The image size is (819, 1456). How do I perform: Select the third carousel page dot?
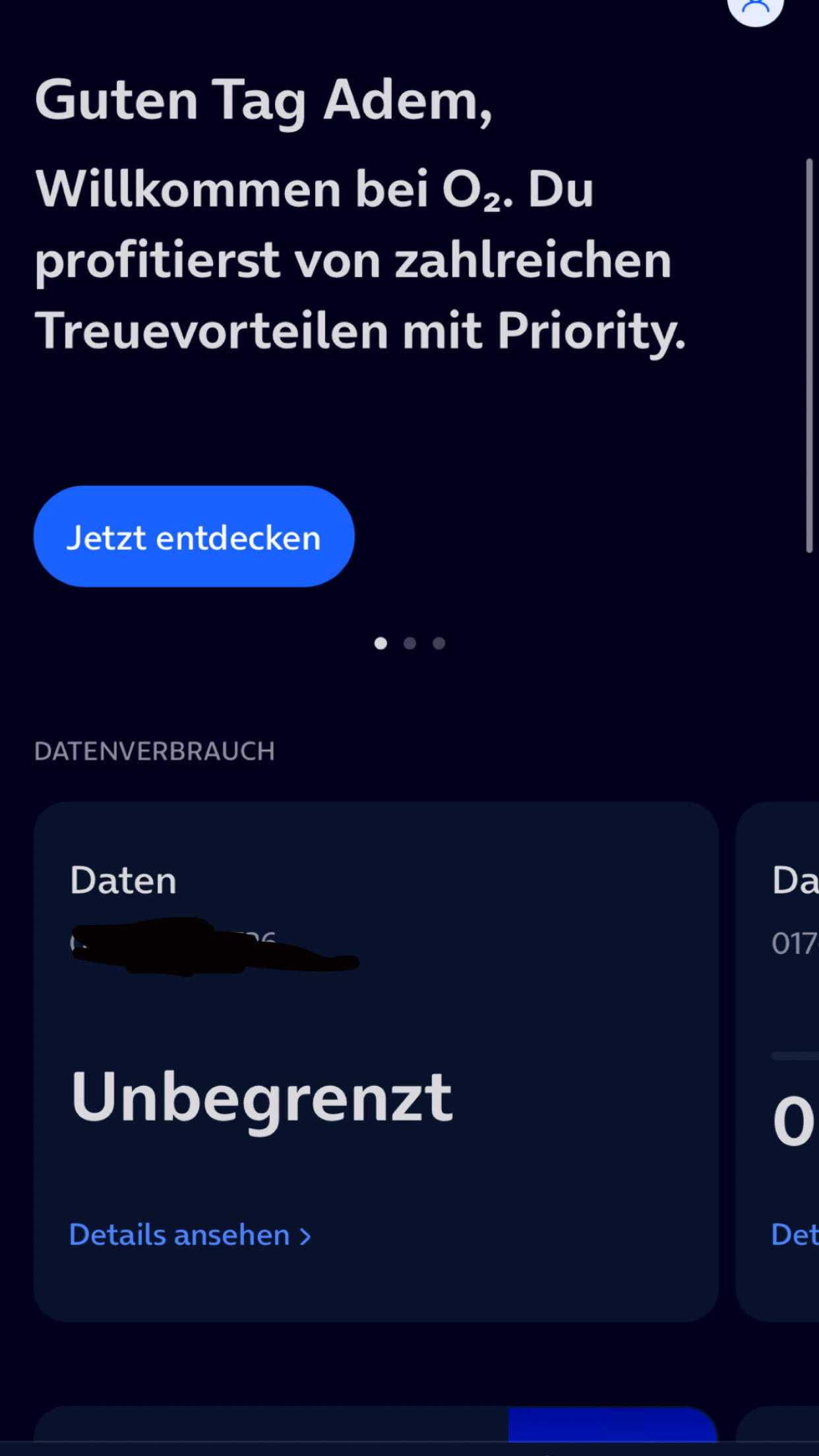(439, 644)
